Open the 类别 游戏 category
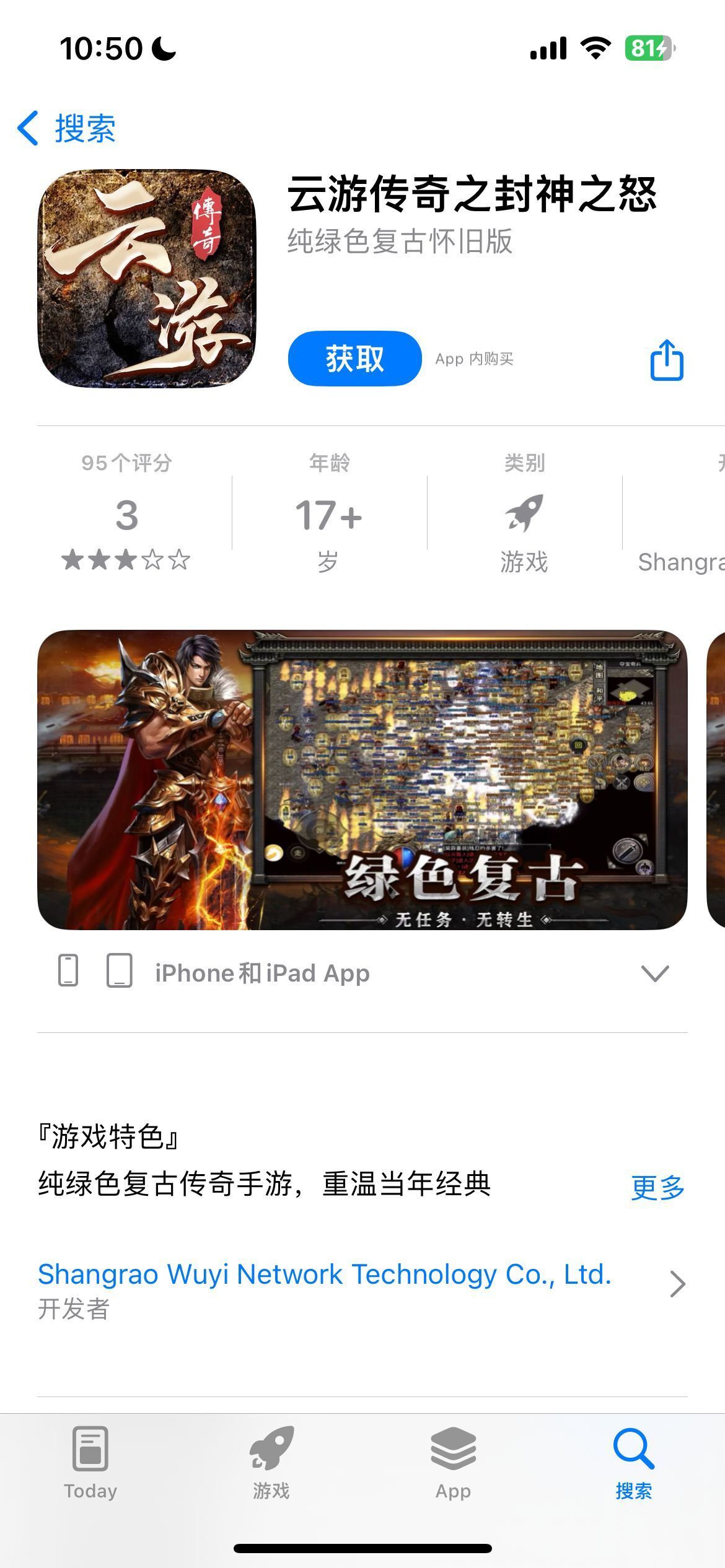The width and height of the screenshot is (725, 1568). click(x=524, y=513)
